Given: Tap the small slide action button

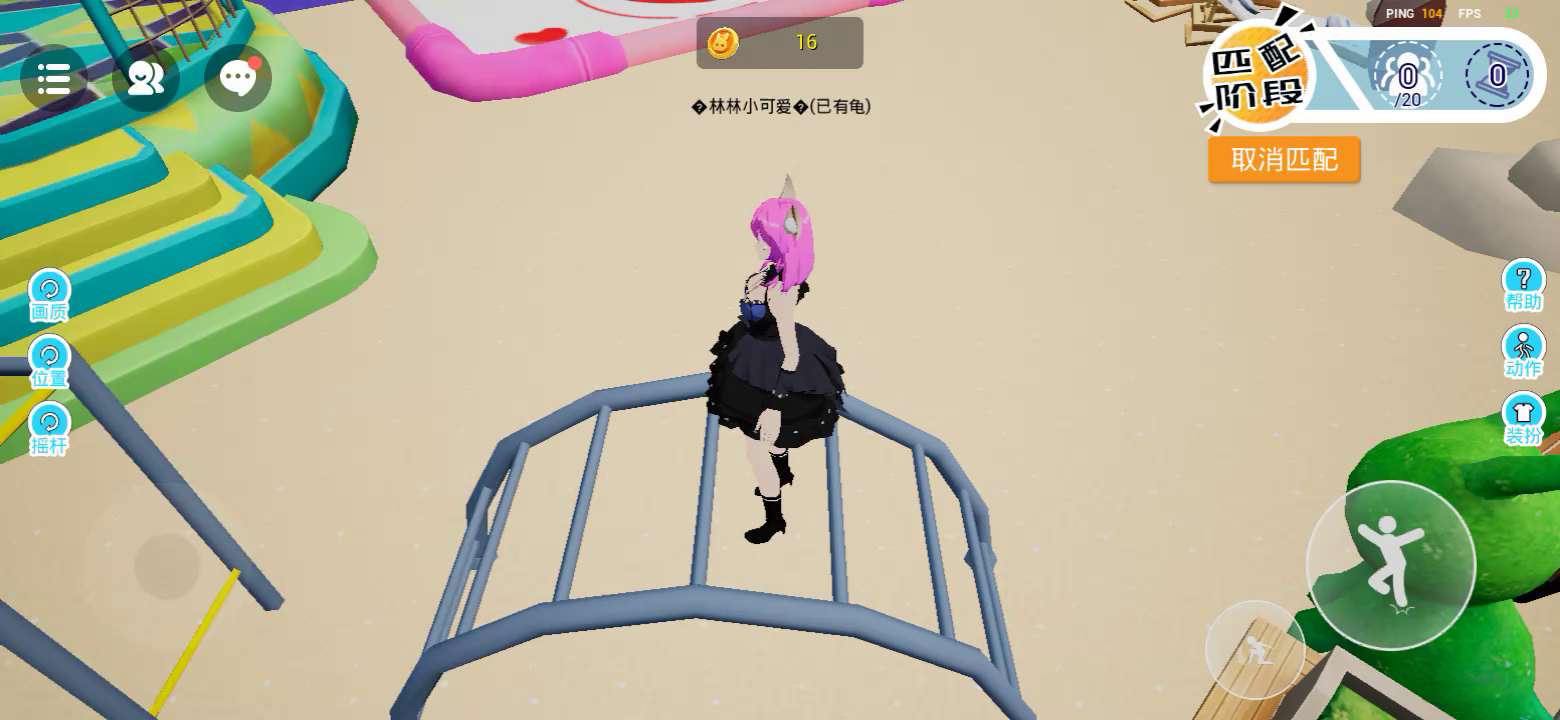Looking at the screenshot, I should point(1255,650).
